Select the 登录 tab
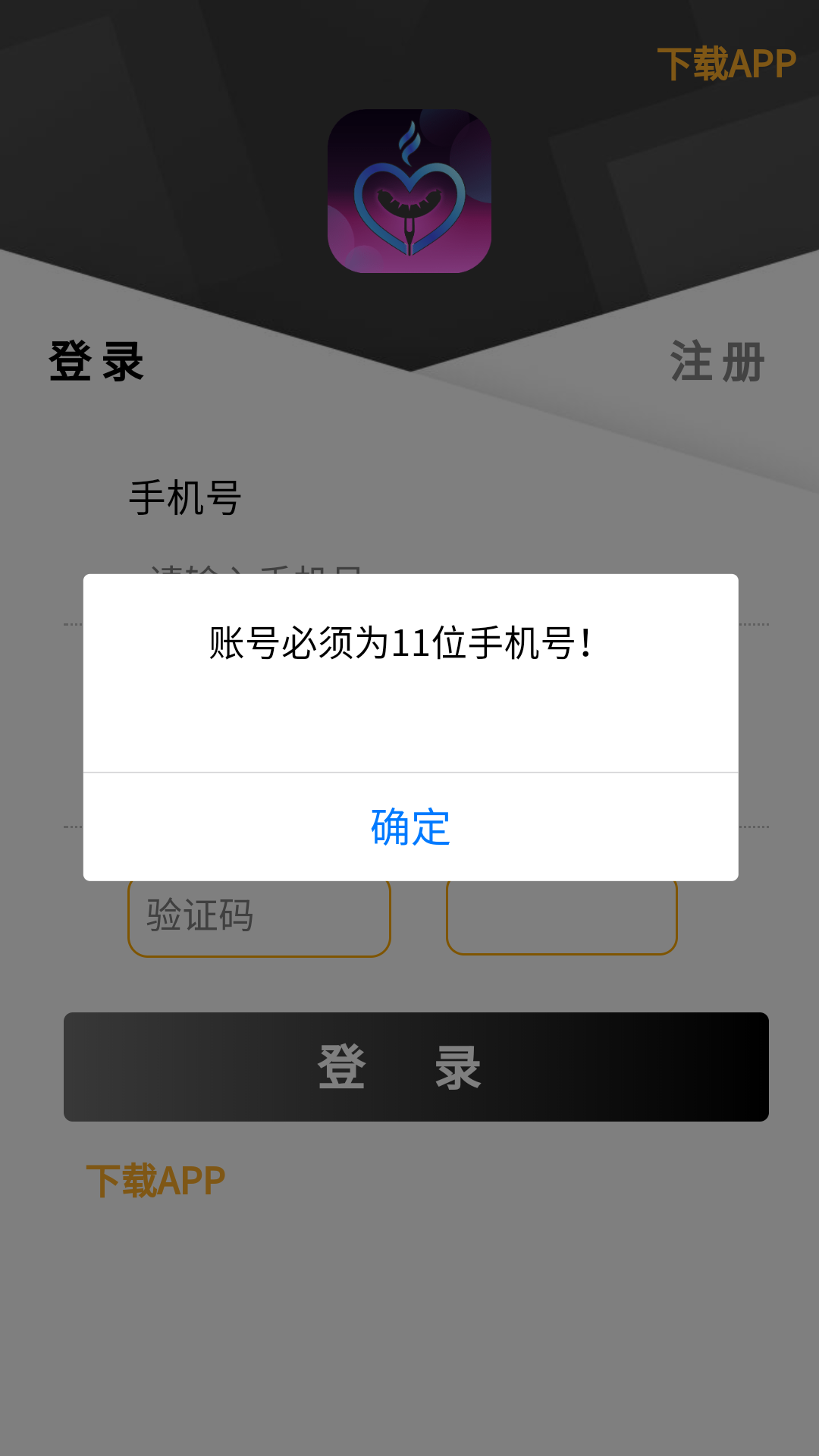819x1456 pixels. click(x=96, y=362)
